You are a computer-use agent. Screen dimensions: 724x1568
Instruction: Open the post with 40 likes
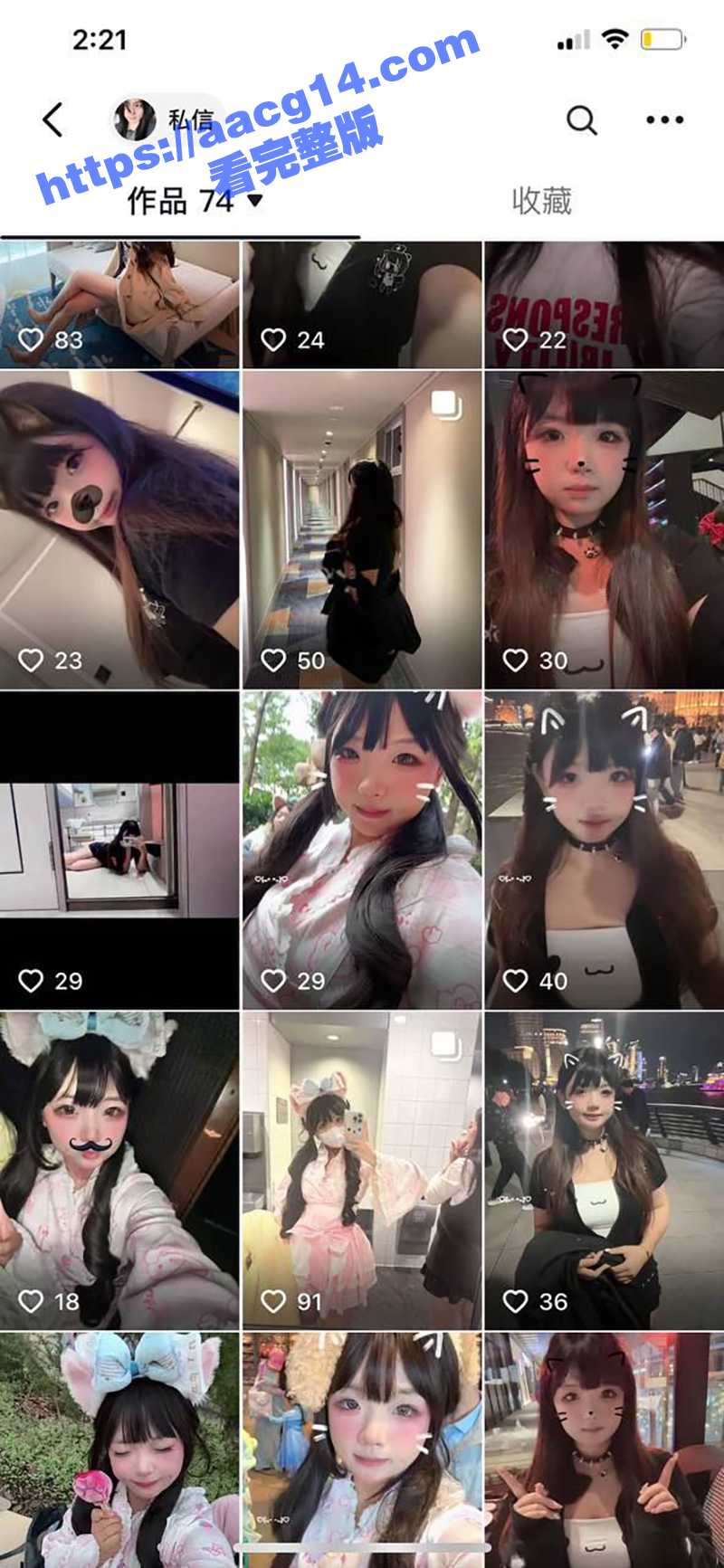coord(605,851)
